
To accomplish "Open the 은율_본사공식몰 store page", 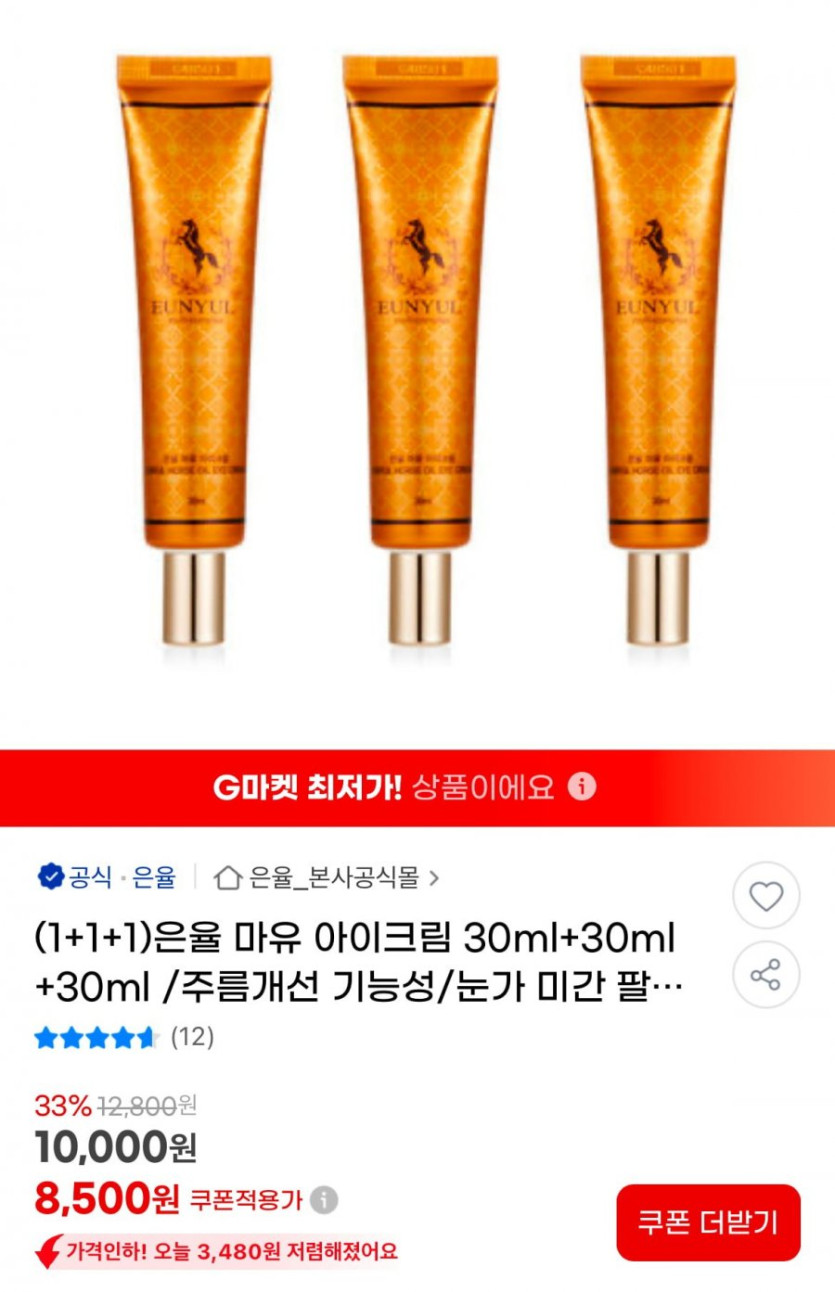I will pos(328,878).
